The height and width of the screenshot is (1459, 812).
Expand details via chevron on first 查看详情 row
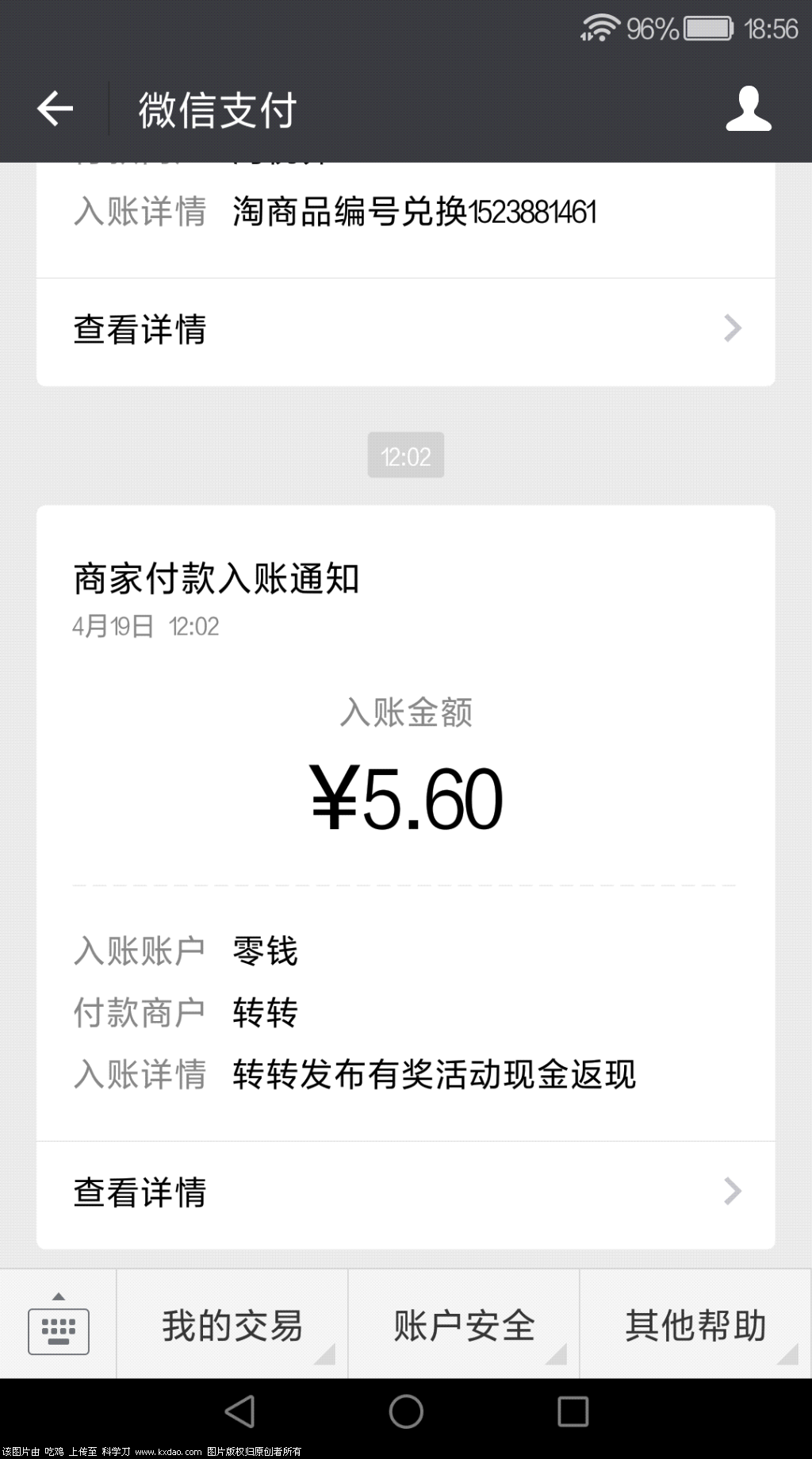point(733,328)
